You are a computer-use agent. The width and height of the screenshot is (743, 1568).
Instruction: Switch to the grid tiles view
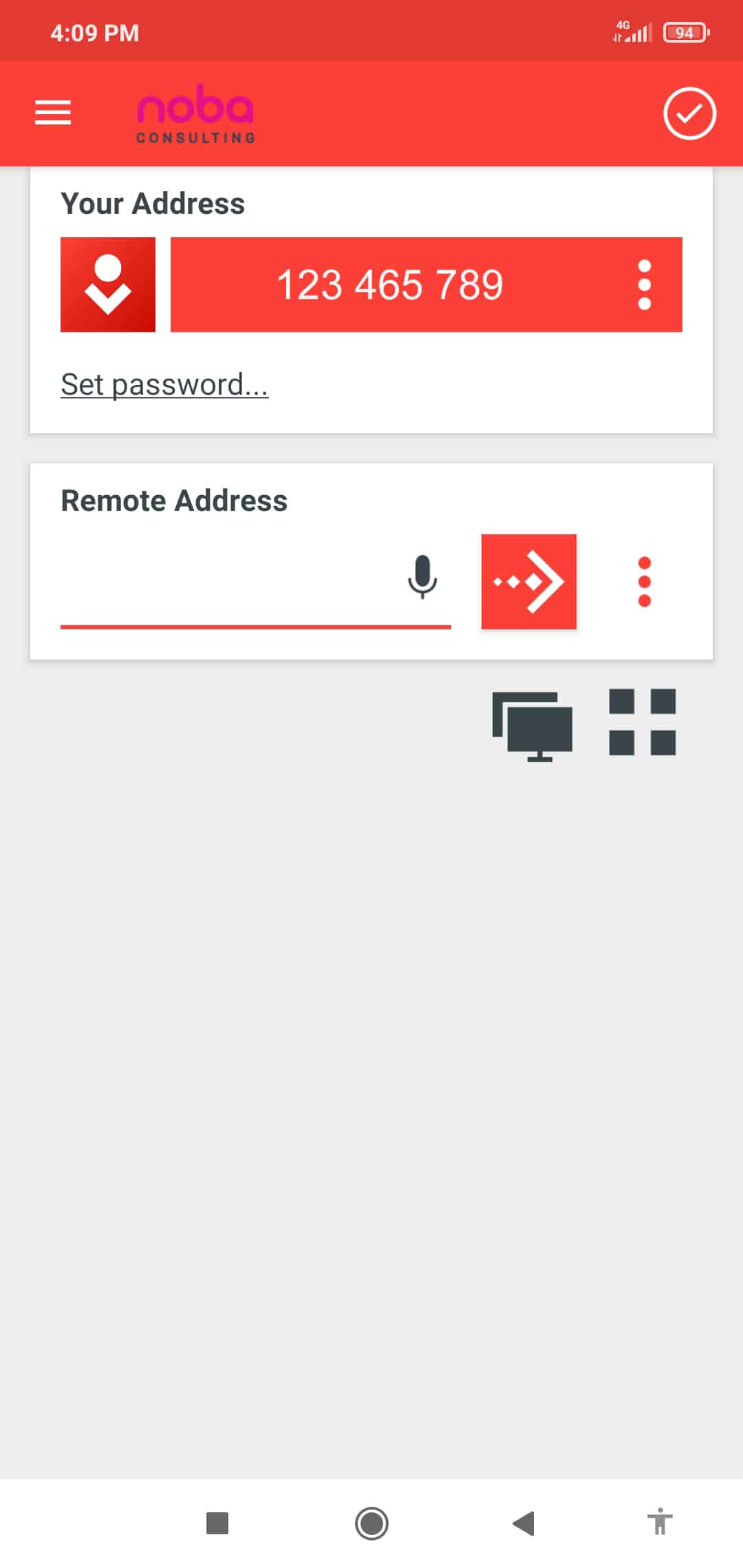tap(643, 722)
